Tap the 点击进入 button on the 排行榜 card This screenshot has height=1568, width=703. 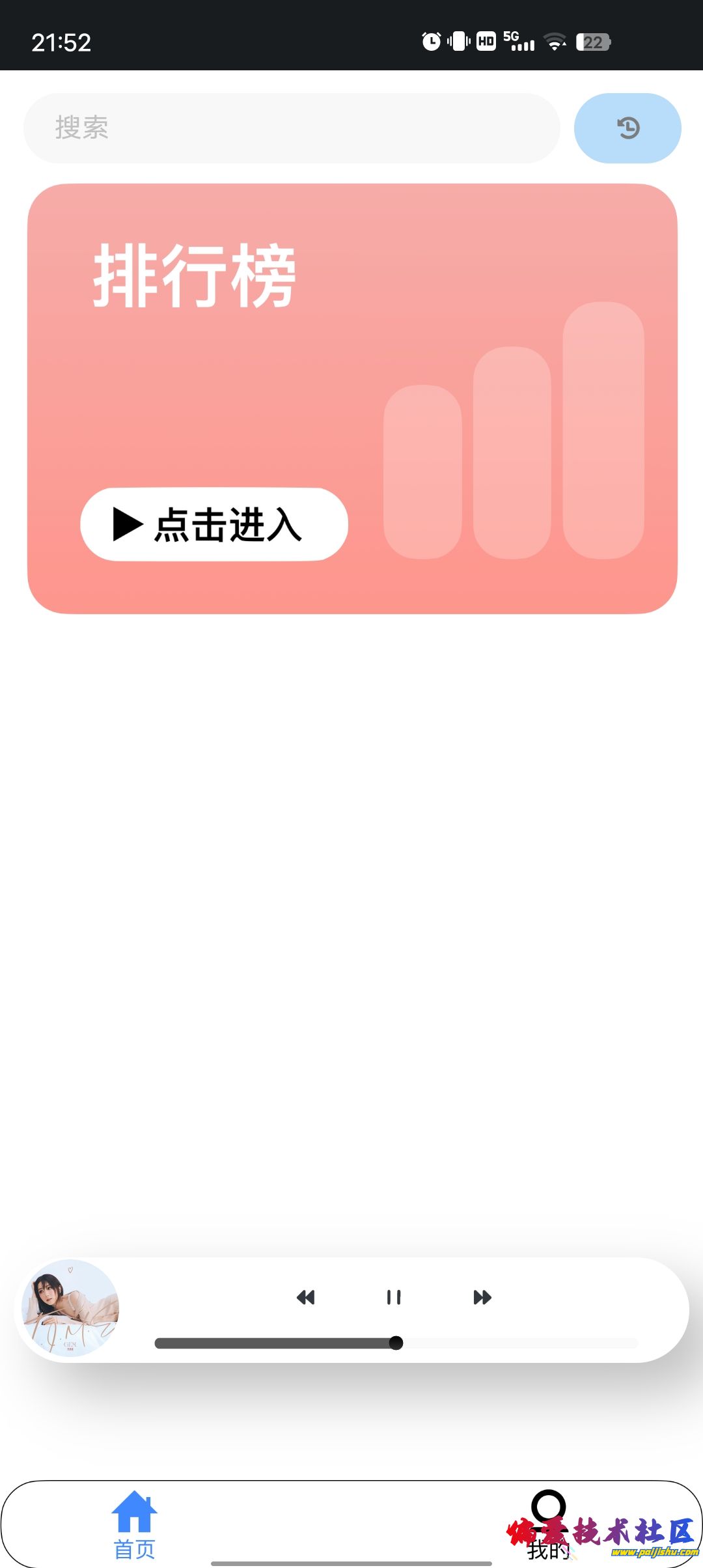[x=214, y=524]
